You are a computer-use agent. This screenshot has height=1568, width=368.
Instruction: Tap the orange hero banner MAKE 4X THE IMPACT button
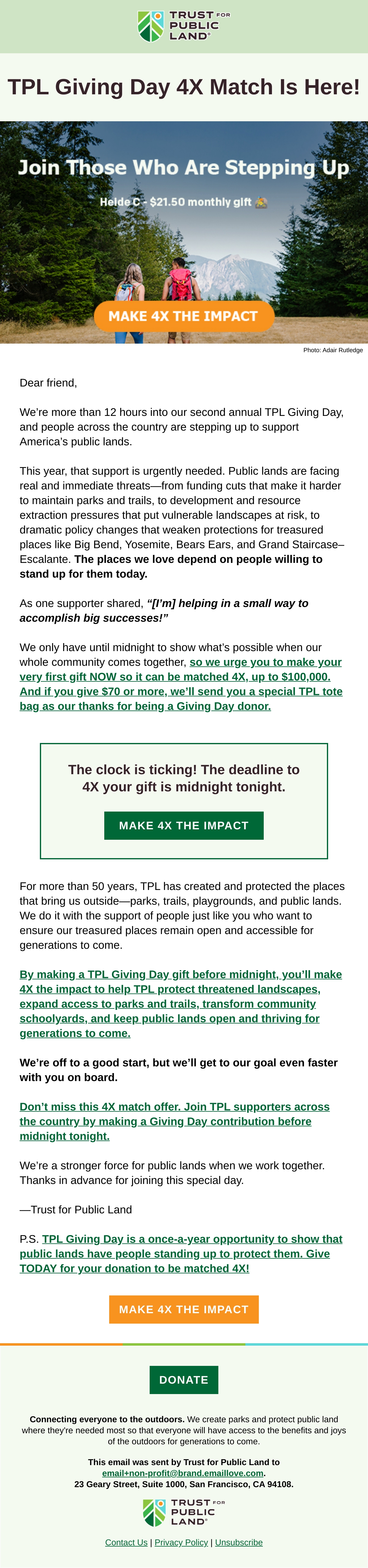[184, 316]
